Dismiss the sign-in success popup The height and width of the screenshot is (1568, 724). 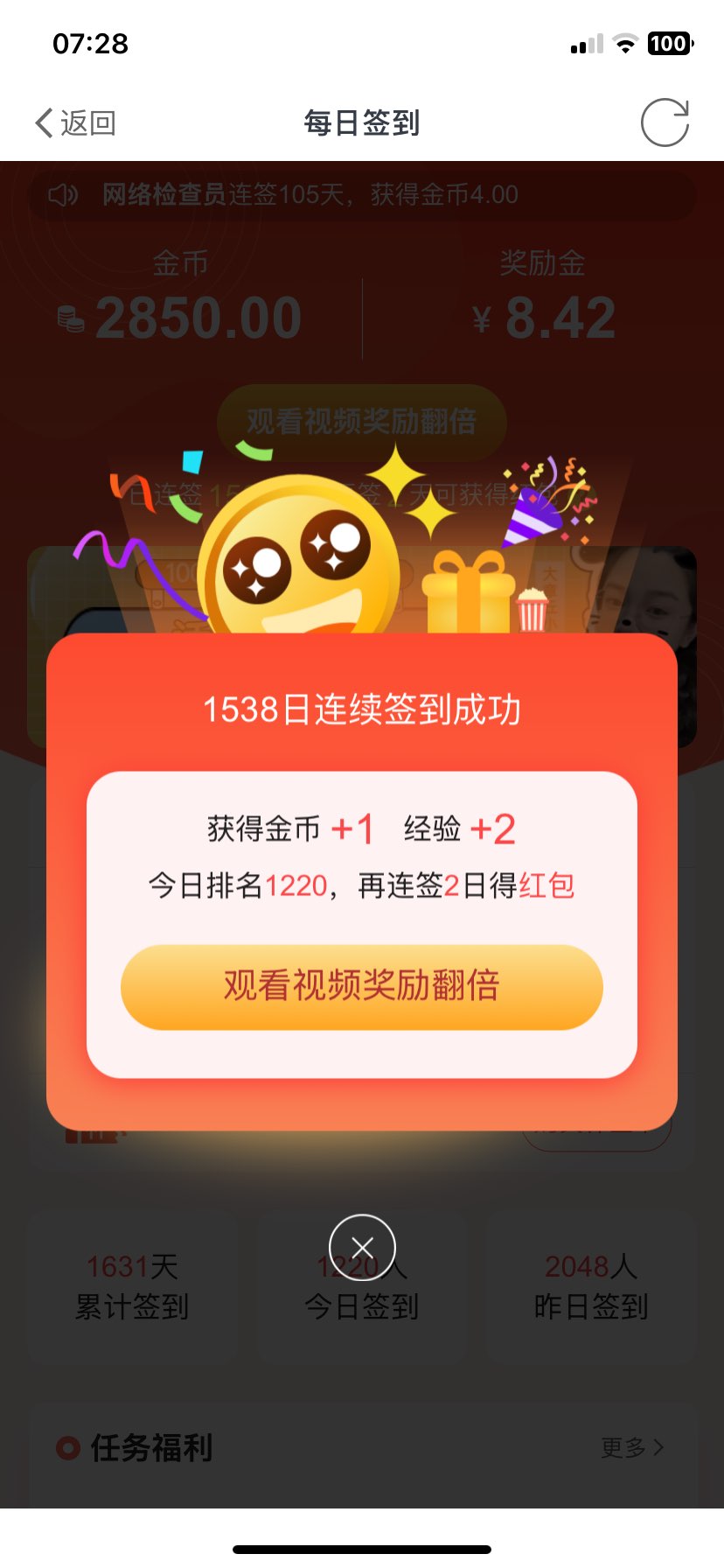click(x=362, y=1248)
